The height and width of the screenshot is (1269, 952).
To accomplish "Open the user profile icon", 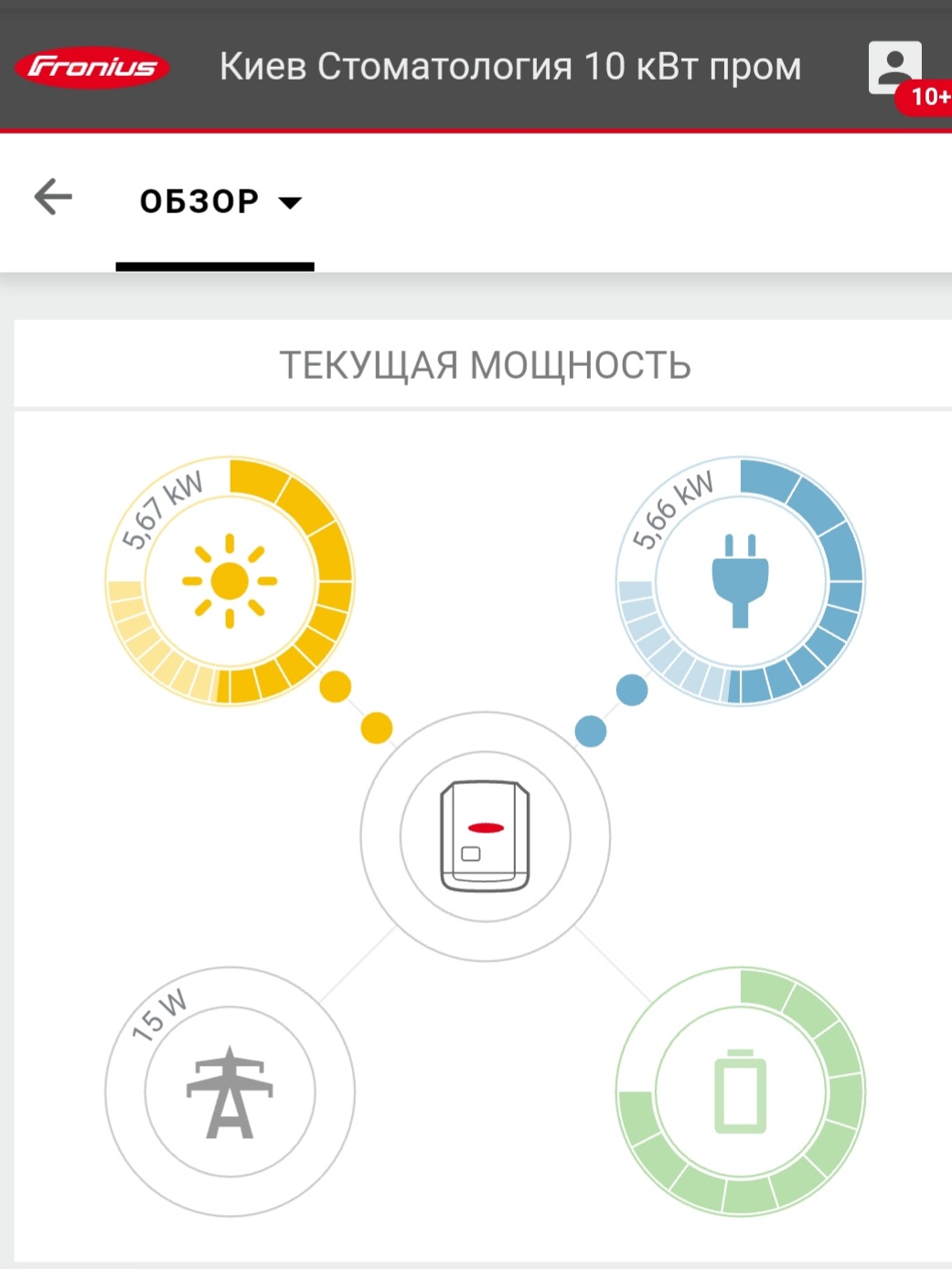I will click(894, 67).
